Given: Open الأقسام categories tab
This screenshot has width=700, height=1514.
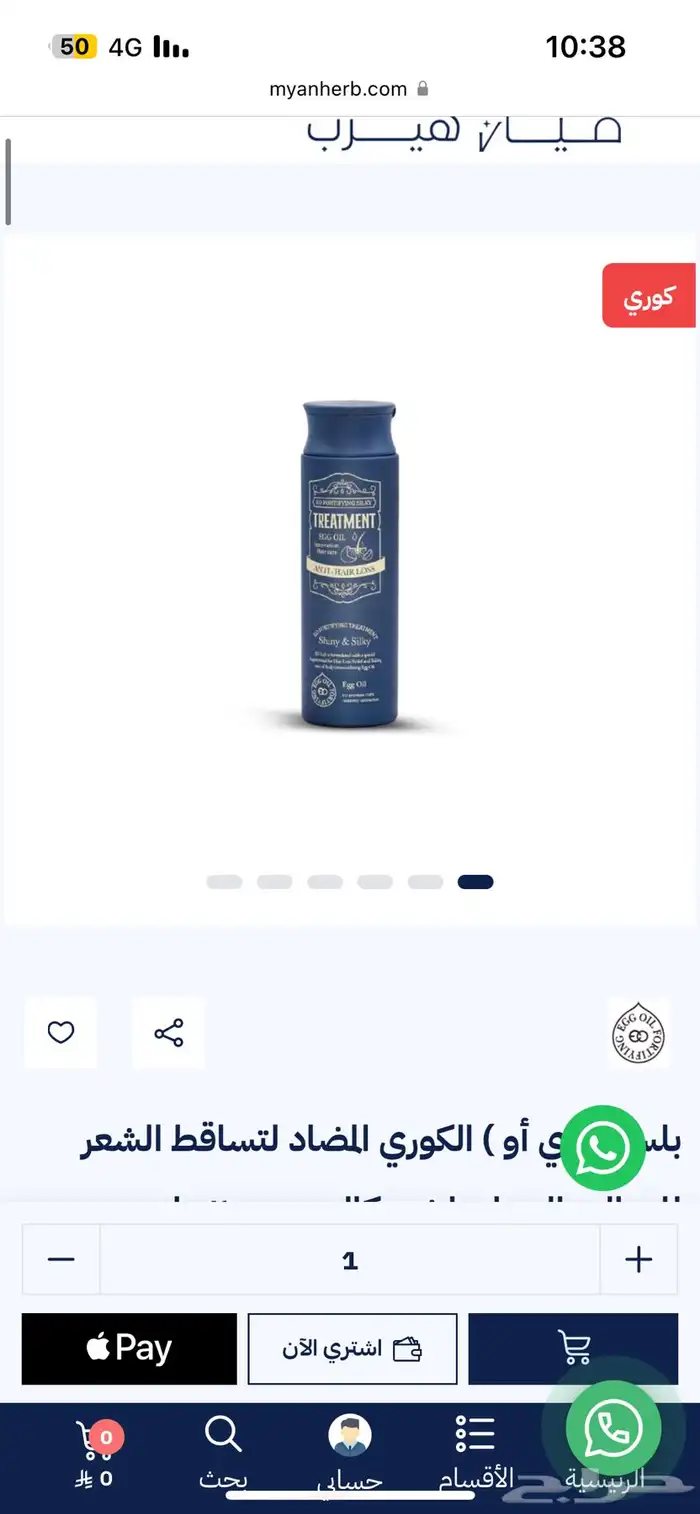Looking at the screenshot, I should click(476, 1455).
